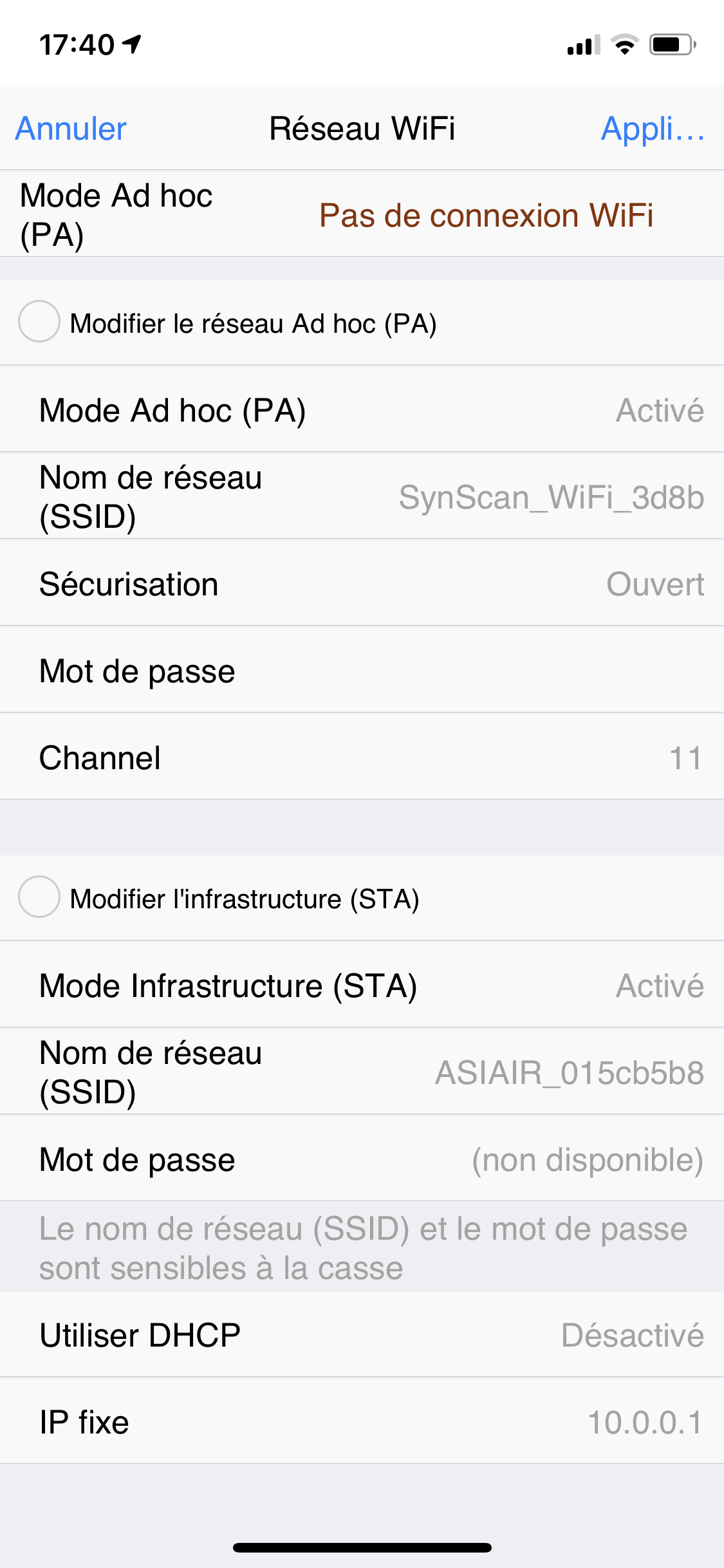Tap the Appli… button to apply settings

click(652, 129)
